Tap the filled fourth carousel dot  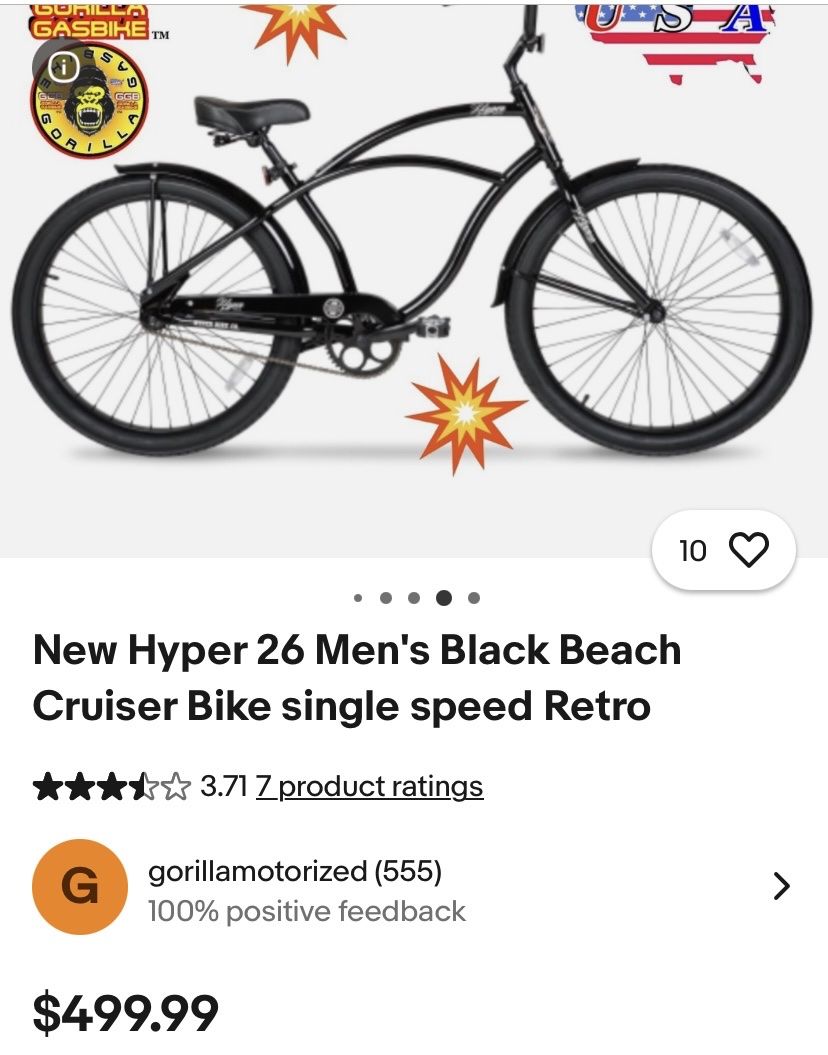click(x=441, y=597)
